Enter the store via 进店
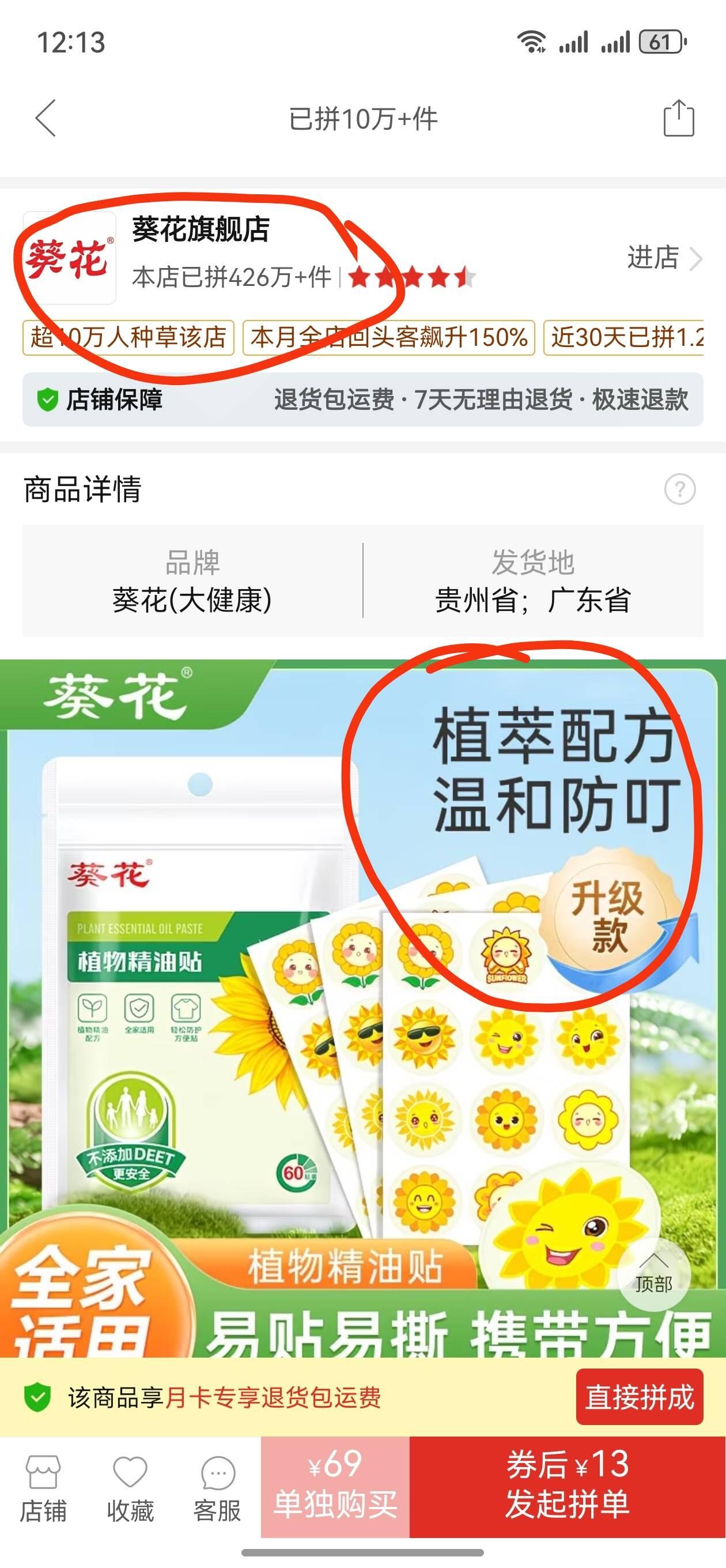 pos(663,258)
